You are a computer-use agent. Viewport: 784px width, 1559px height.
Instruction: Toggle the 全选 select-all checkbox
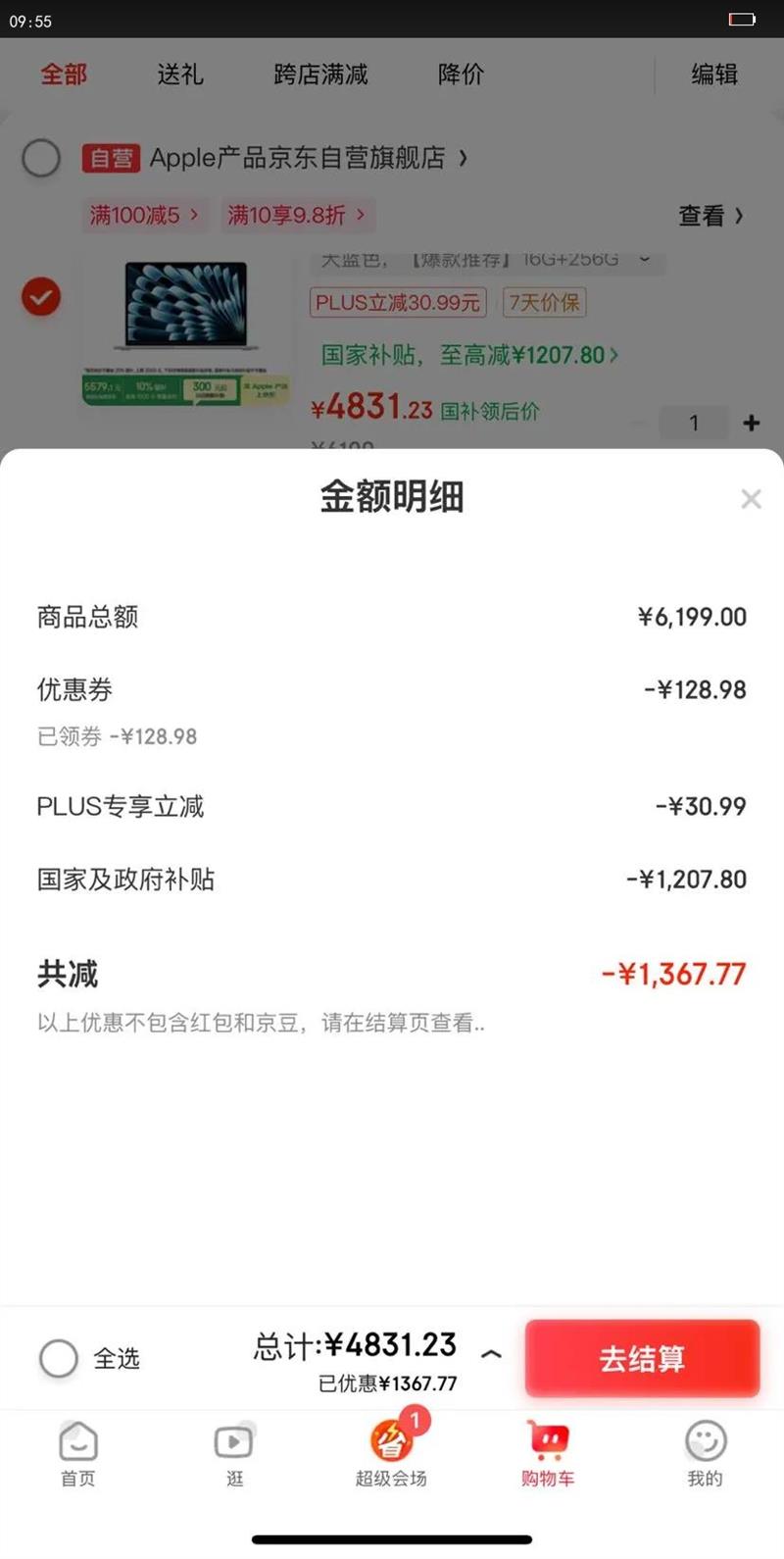pyautogui.click(x=59, y=1358)
